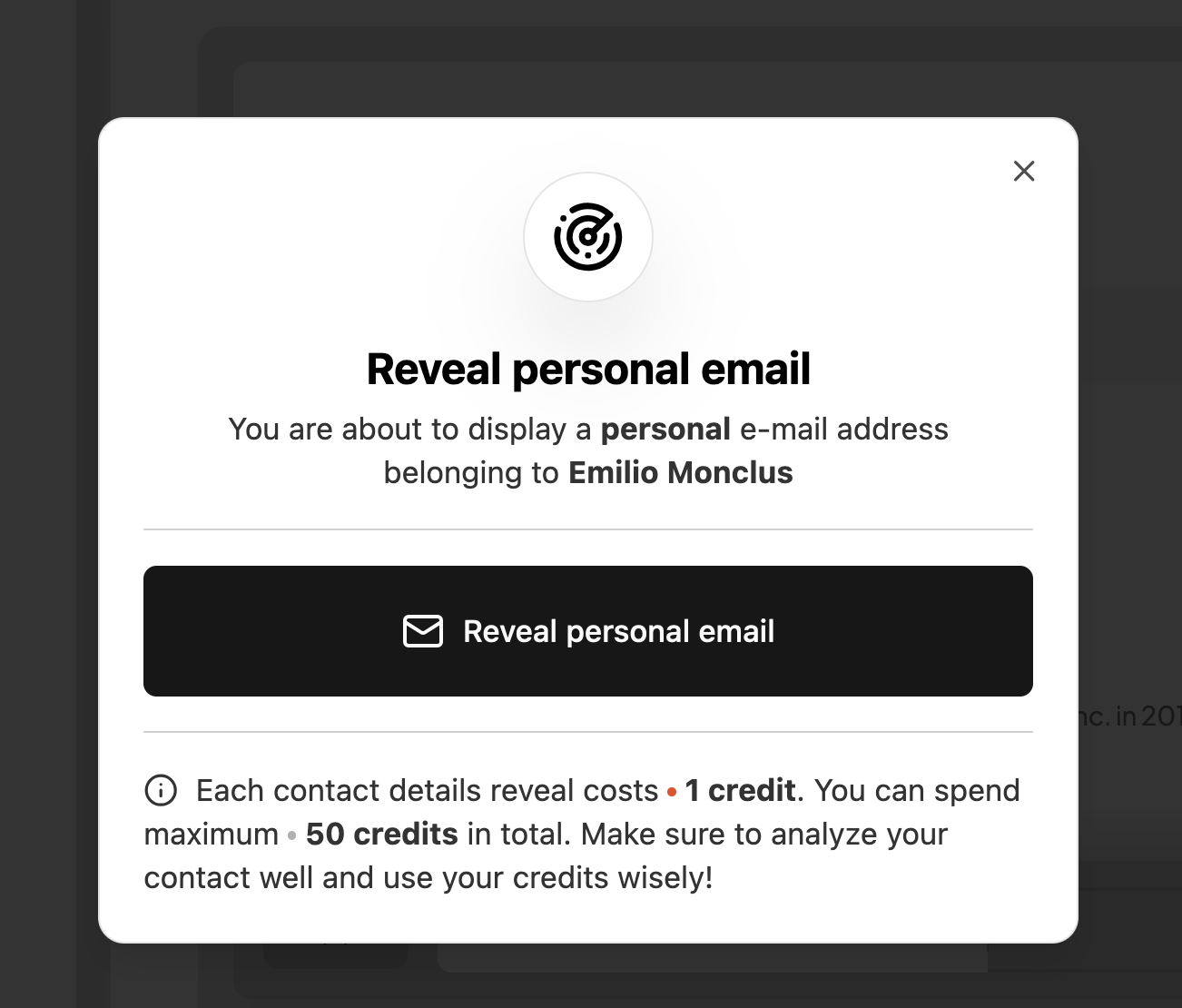The width and height of the screenshot is (1182, 1008).
Task: Close the reveal personal email dialog
Action: click(x=1024, y=171)
